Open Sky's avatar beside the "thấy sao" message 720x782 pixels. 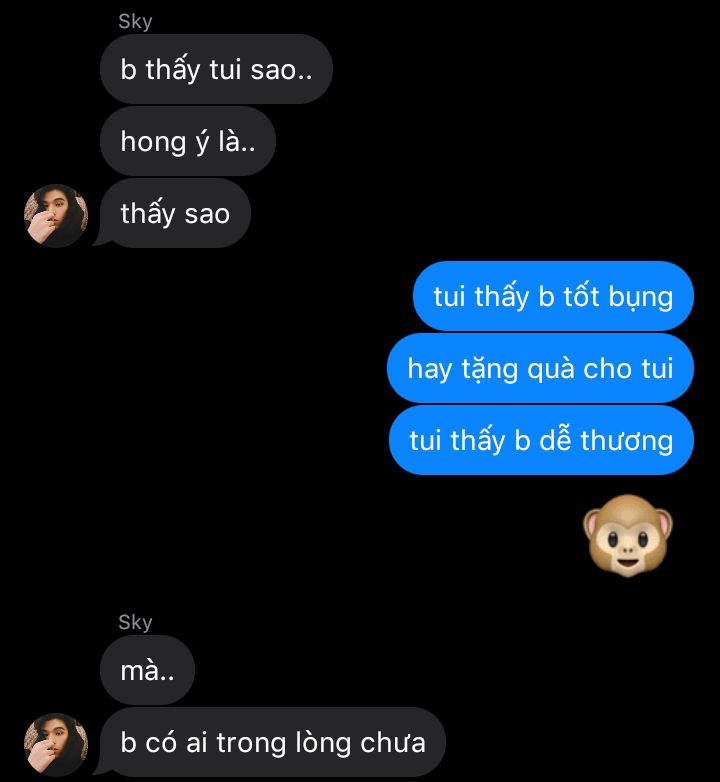(56, 215)
